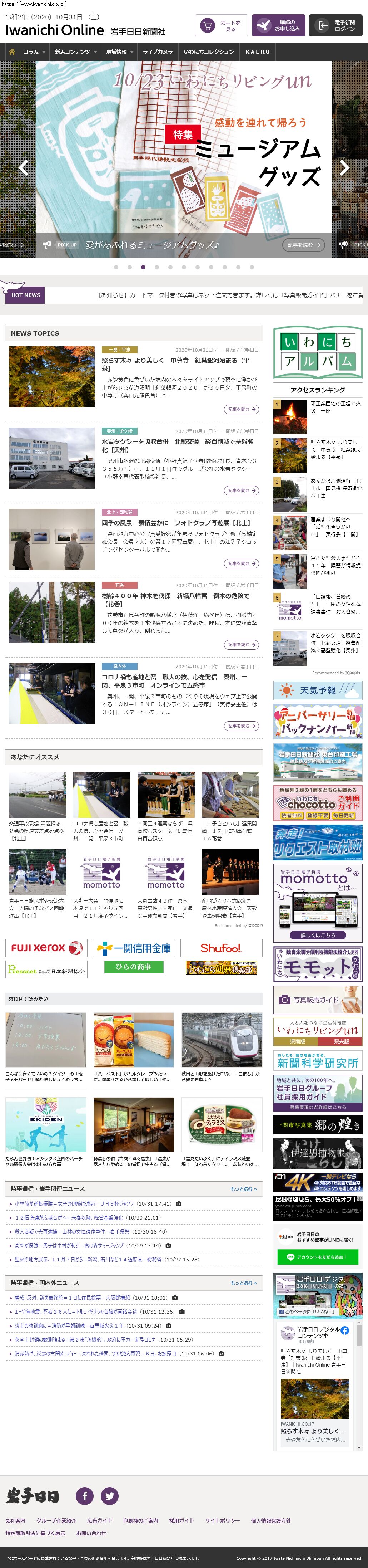Open 電子新聞ログイン login
Screen dimensions: 368x1568
pyautogui.click(x=336, y=25)
